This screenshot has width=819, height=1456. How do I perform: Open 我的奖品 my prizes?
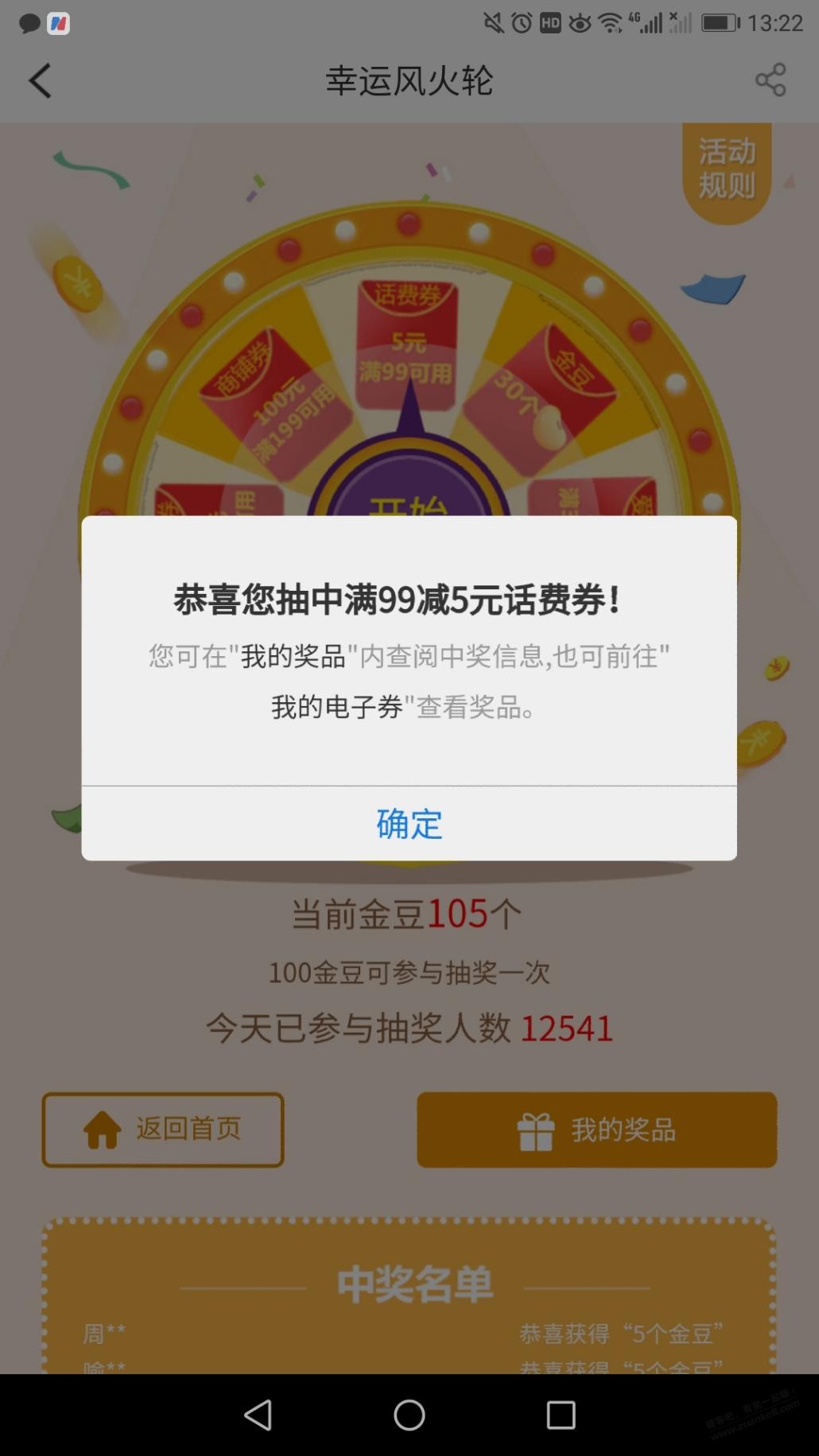pos(596,1129)
